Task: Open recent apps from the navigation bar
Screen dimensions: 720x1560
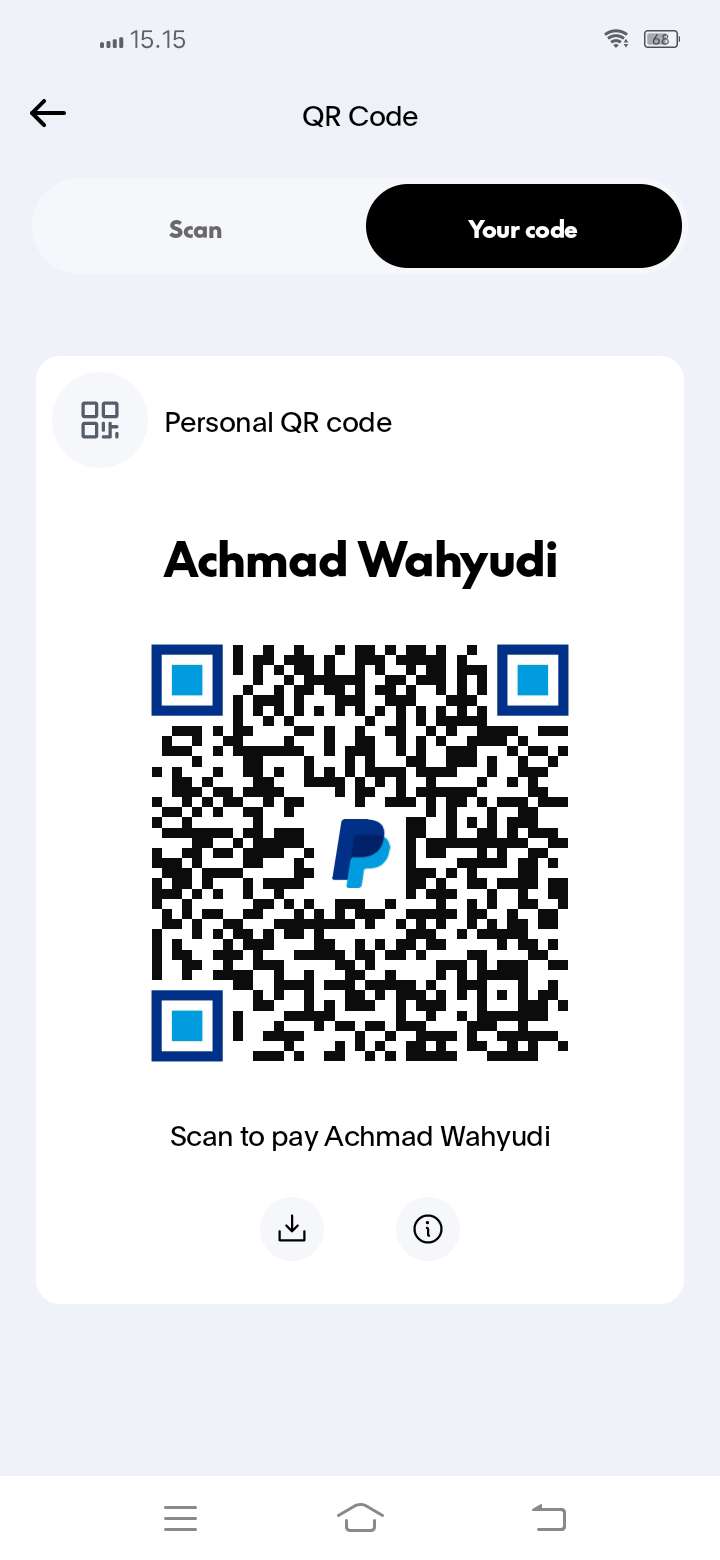Action: (x=180, y=1517)
